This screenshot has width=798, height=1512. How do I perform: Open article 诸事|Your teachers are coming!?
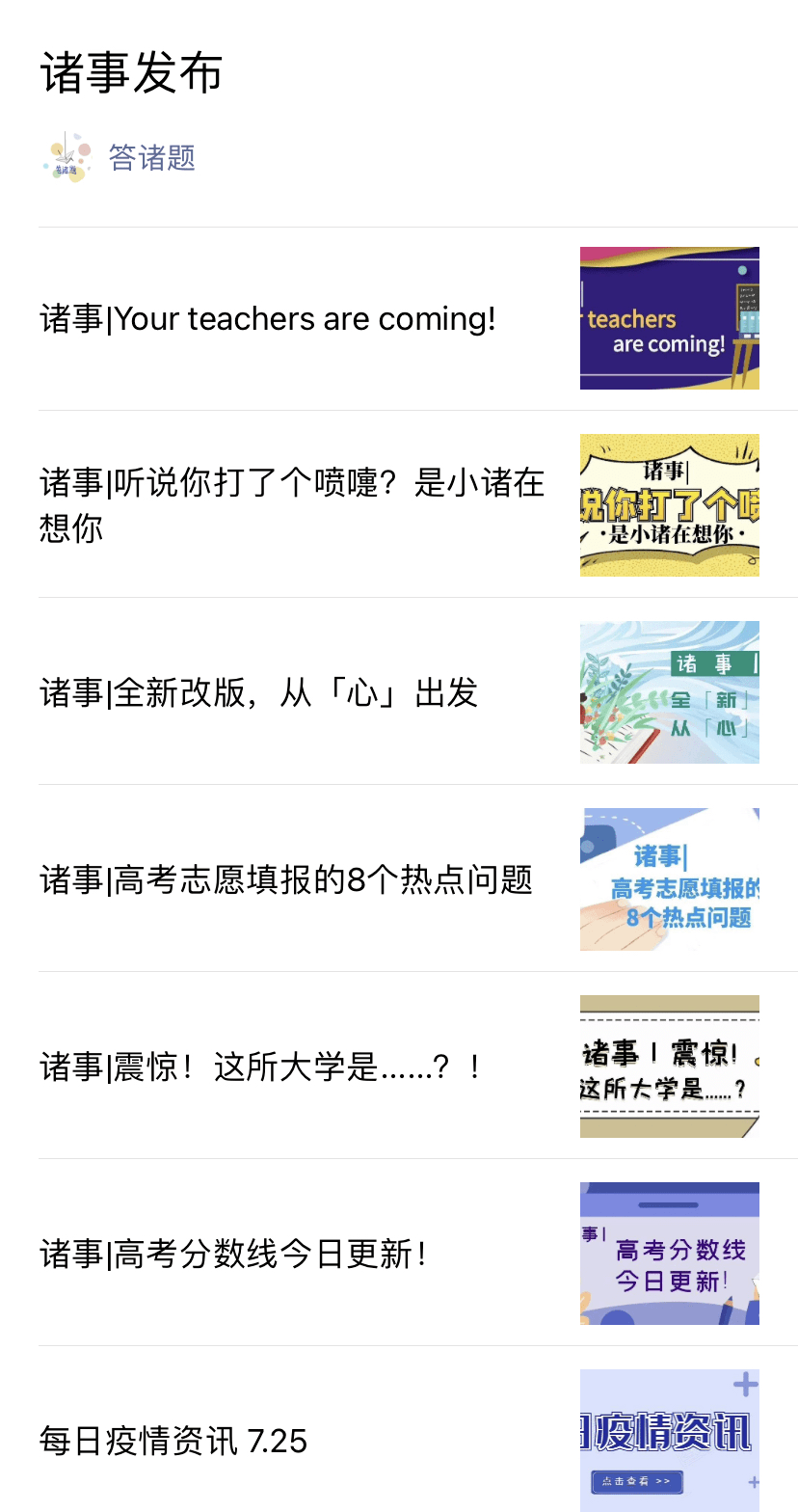(x=268, y=319)
